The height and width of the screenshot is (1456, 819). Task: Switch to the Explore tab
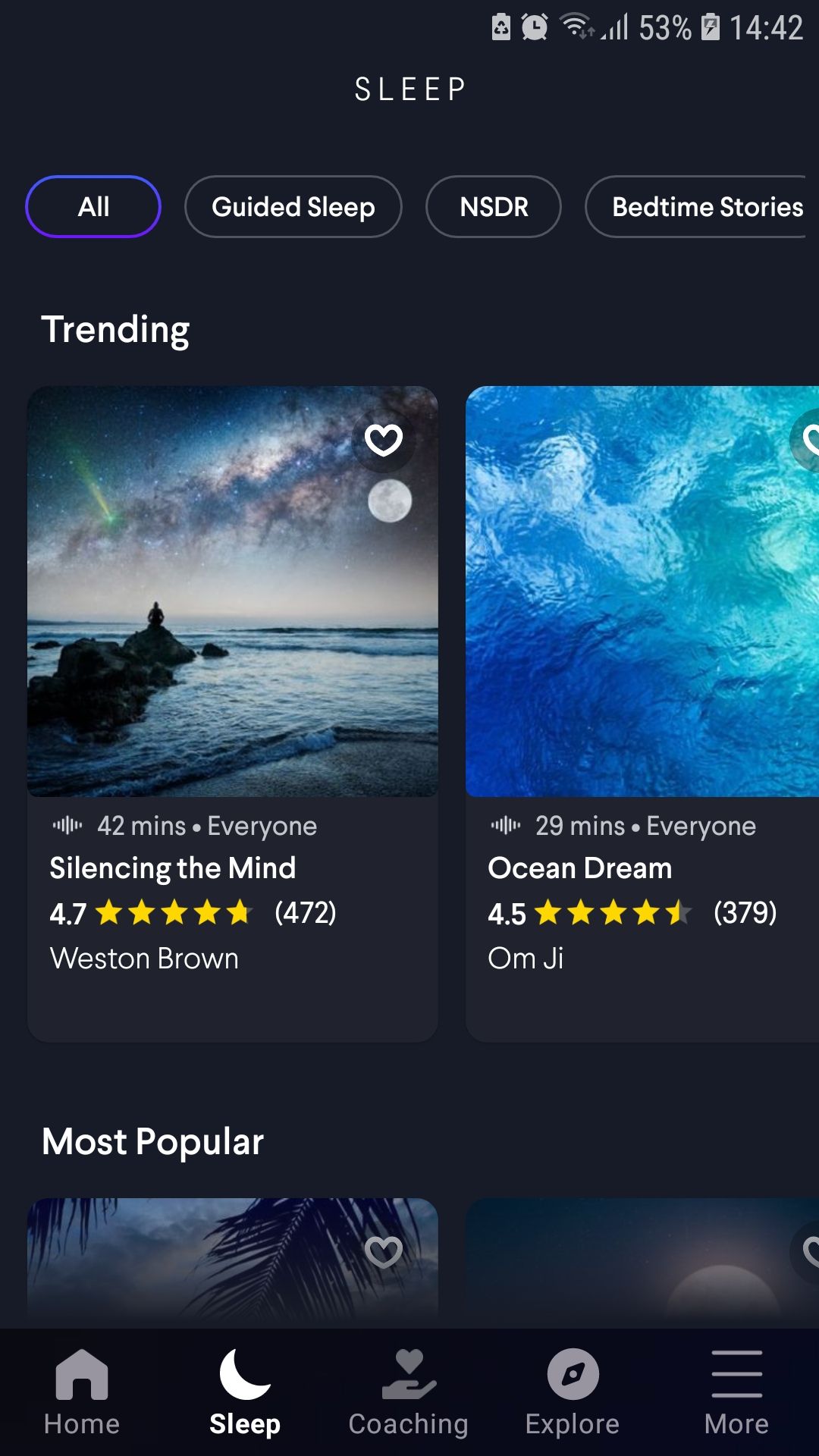[573, 1392]
